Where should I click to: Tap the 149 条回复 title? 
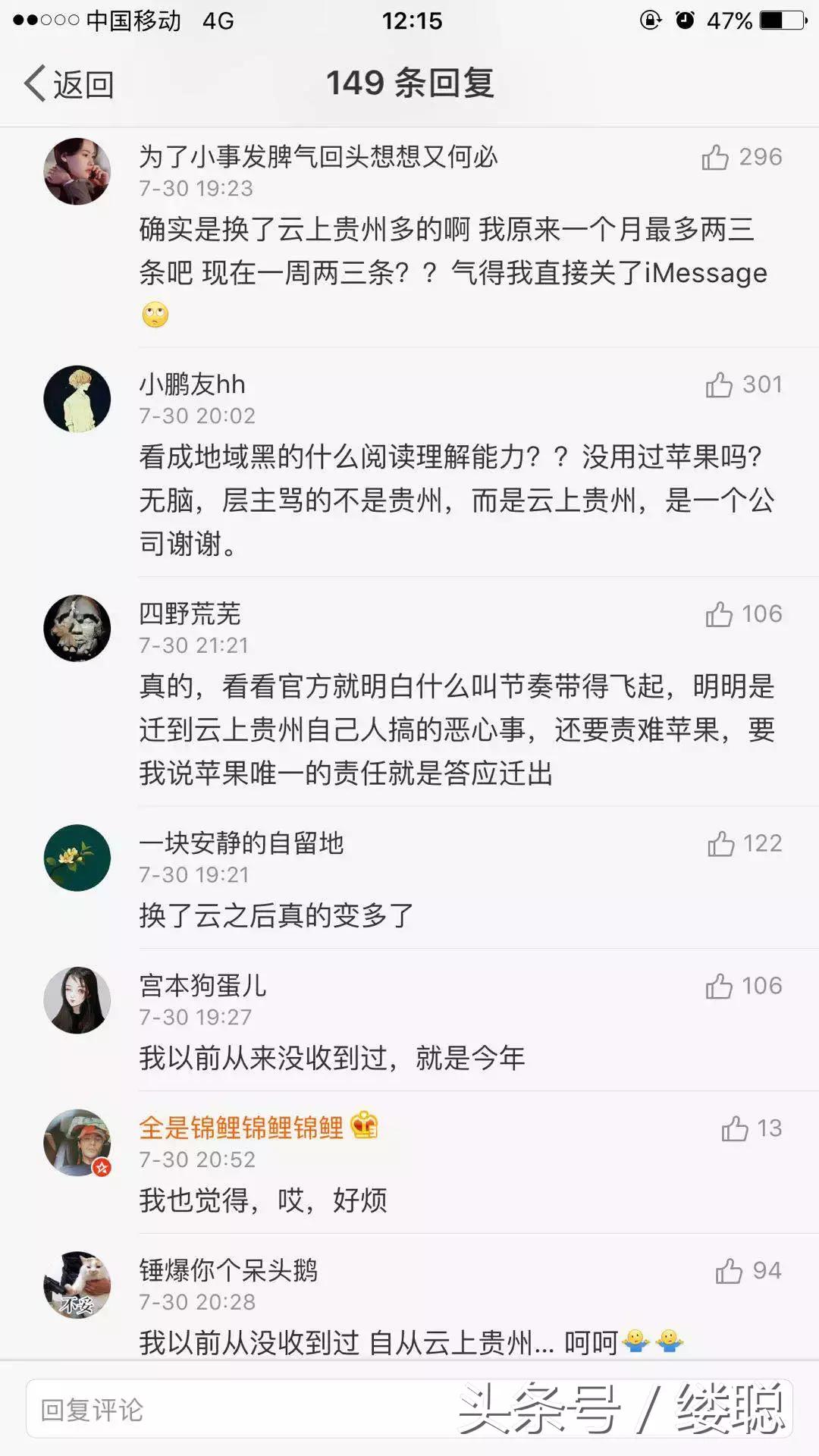[409, 85]
